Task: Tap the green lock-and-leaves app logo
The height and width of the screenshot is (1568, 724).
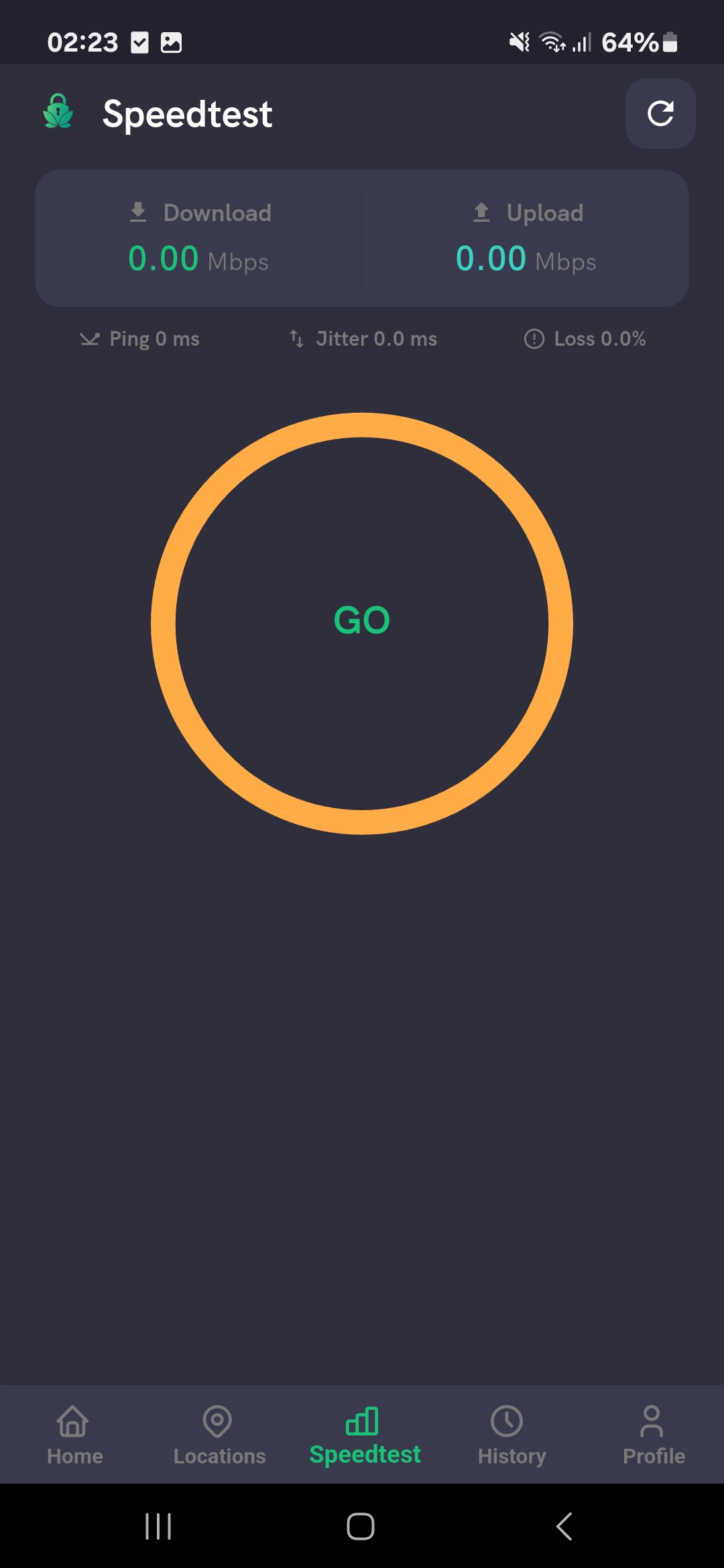Action: pos(57,112)
